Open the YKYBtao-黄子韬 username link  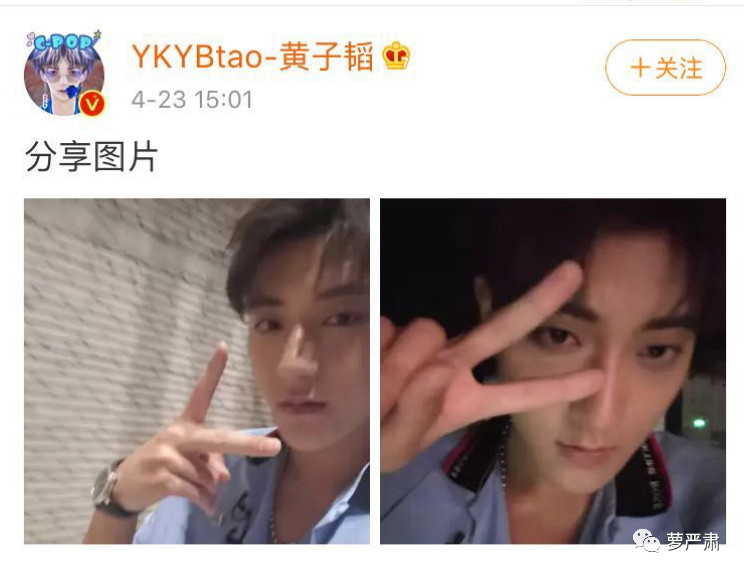(x=252, y=57)
